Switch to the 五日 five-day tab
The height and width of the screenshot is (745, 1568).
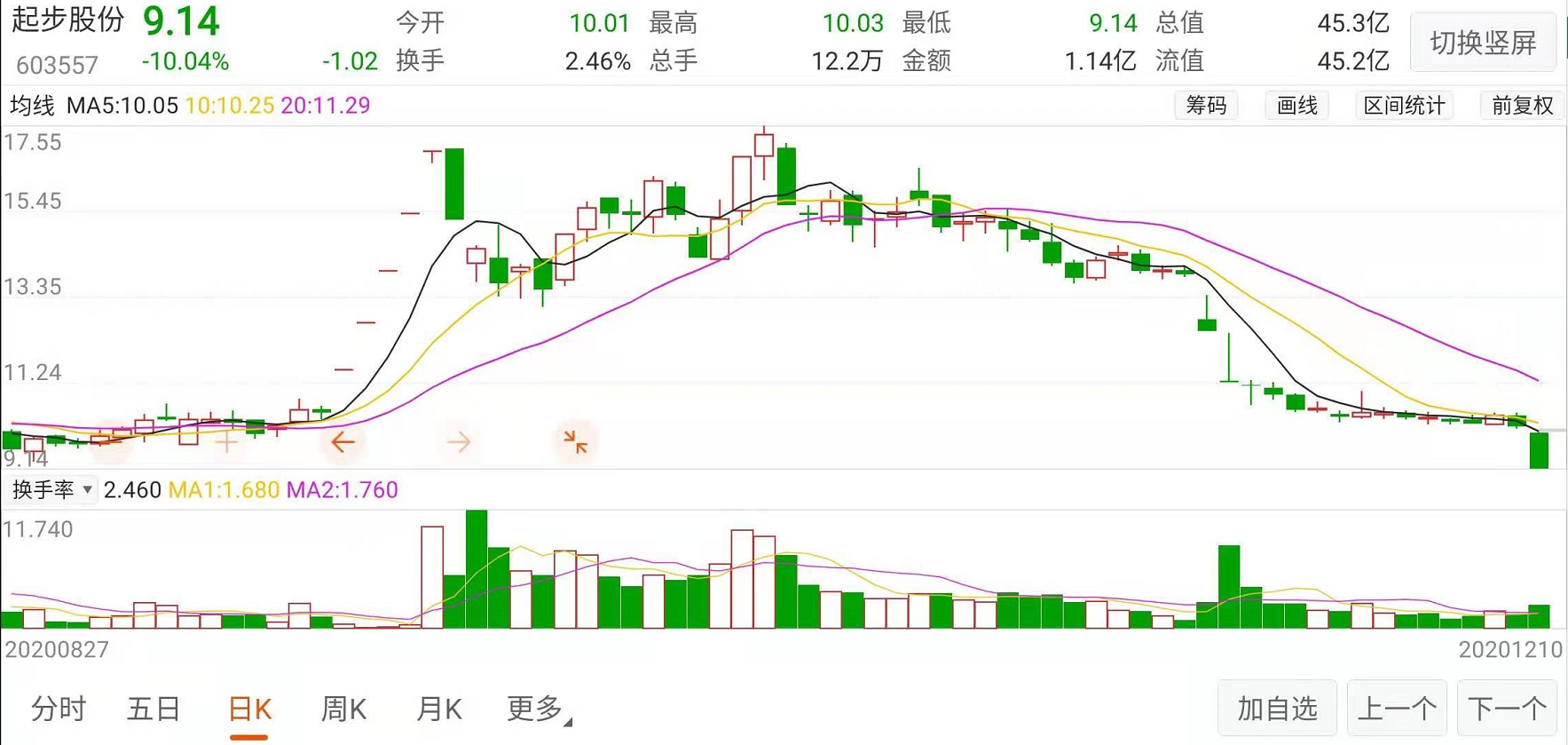coord(154,709)
